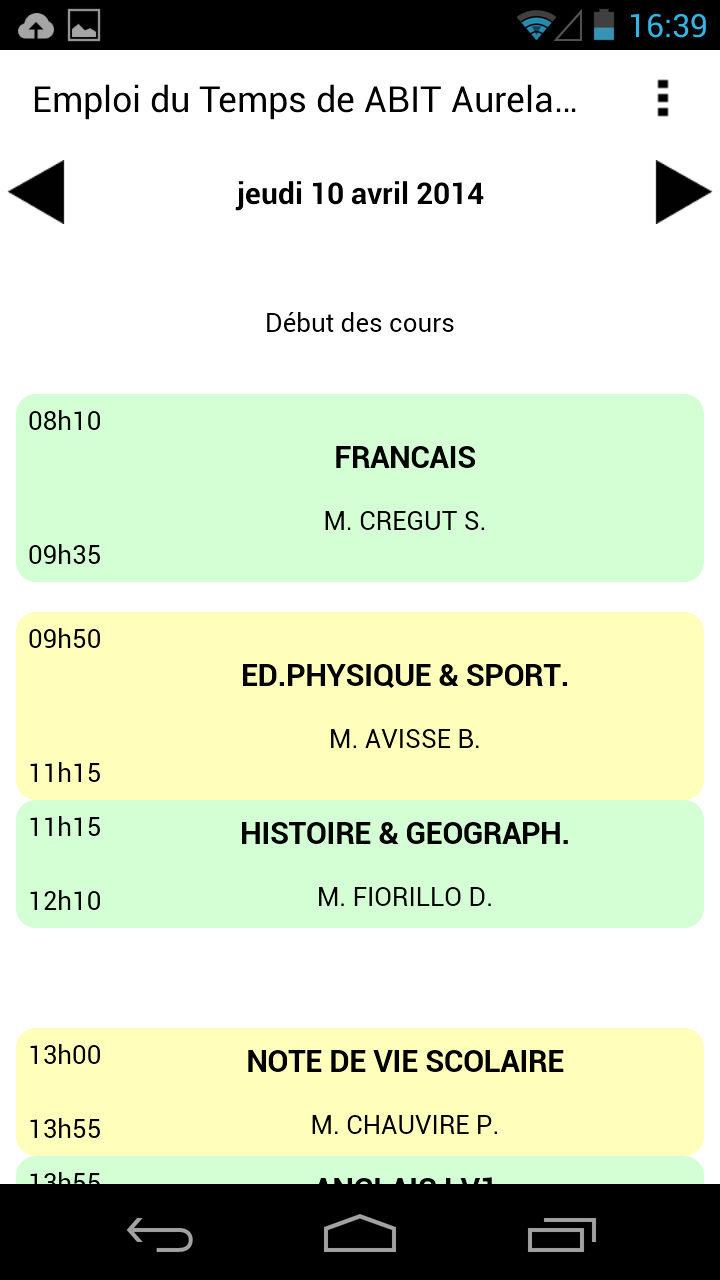The image size is (720, 1280).
Task: Tap the Wi-Fi status icon
Action: click(536, 24)
